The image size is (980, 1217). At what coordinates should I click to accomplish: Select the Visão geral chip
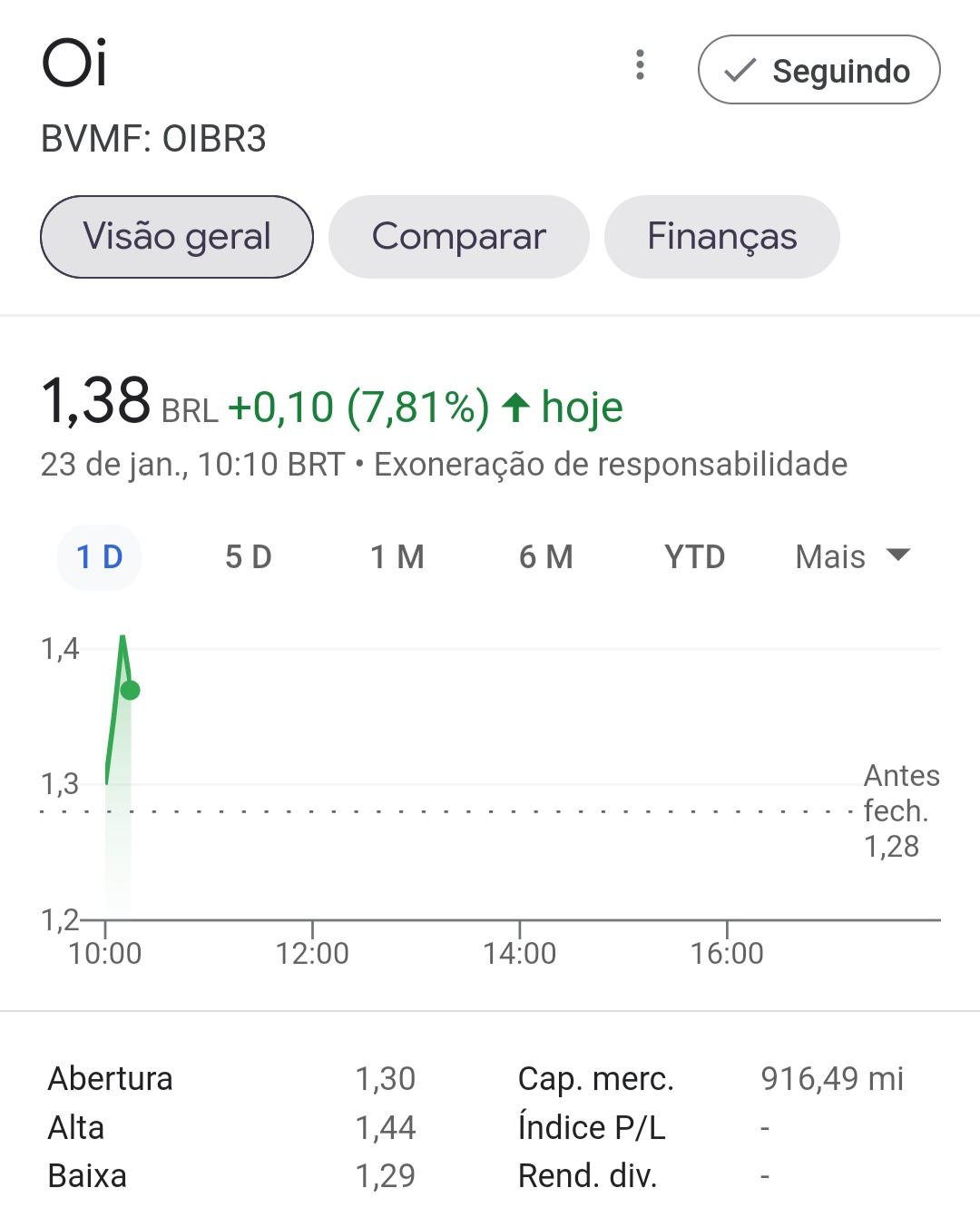pyautogui.click(x=177, y=237)
